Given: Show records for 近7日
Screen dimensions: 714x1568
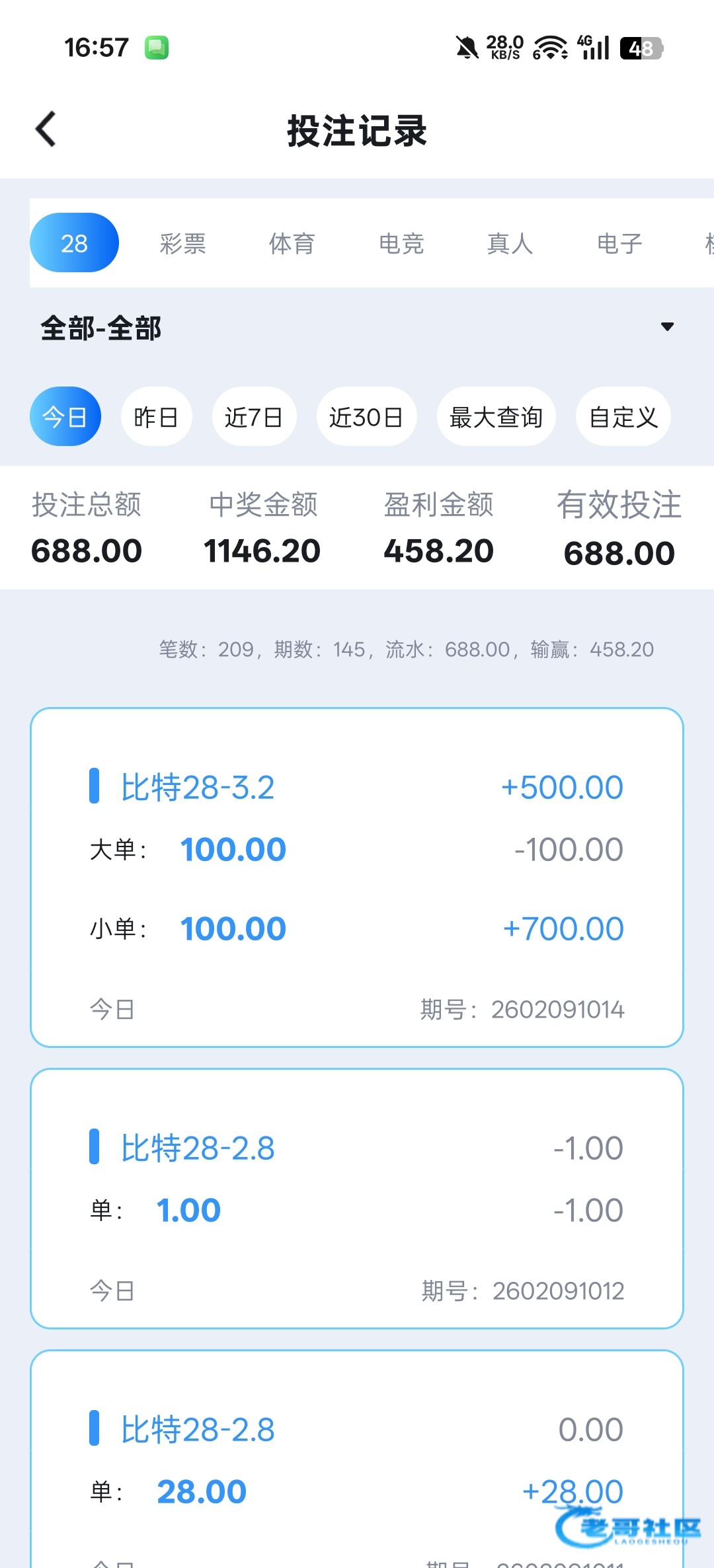Looking at the screenshot, I should 254,416.
